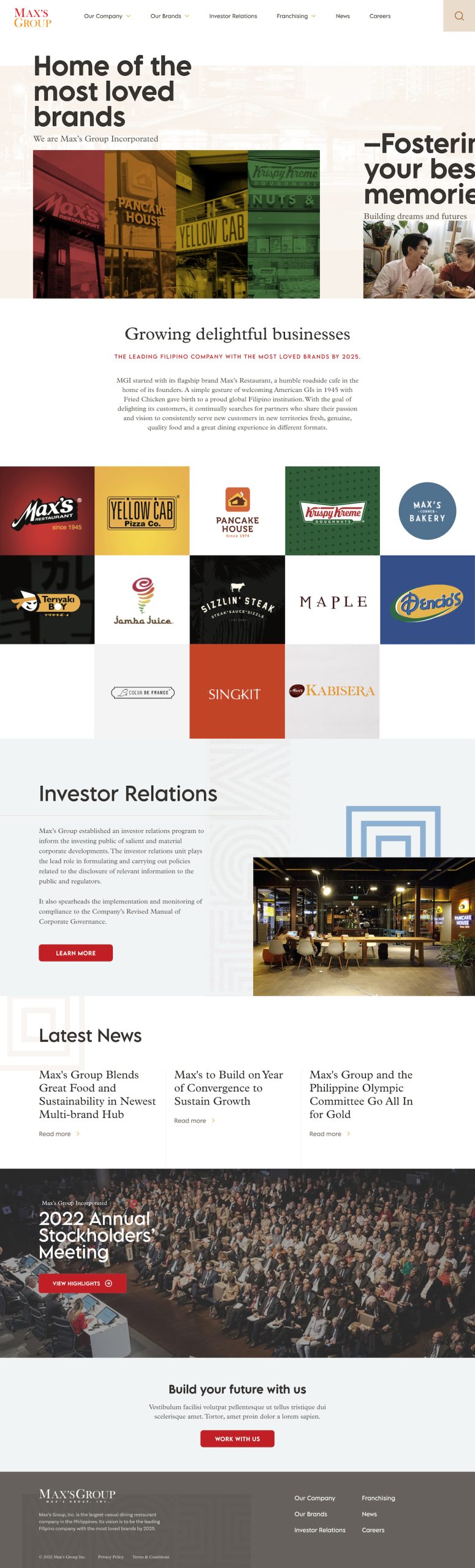This screenshot has width=475, height=1568.
Task: Open the search icon in header
Action: (458, 16)
